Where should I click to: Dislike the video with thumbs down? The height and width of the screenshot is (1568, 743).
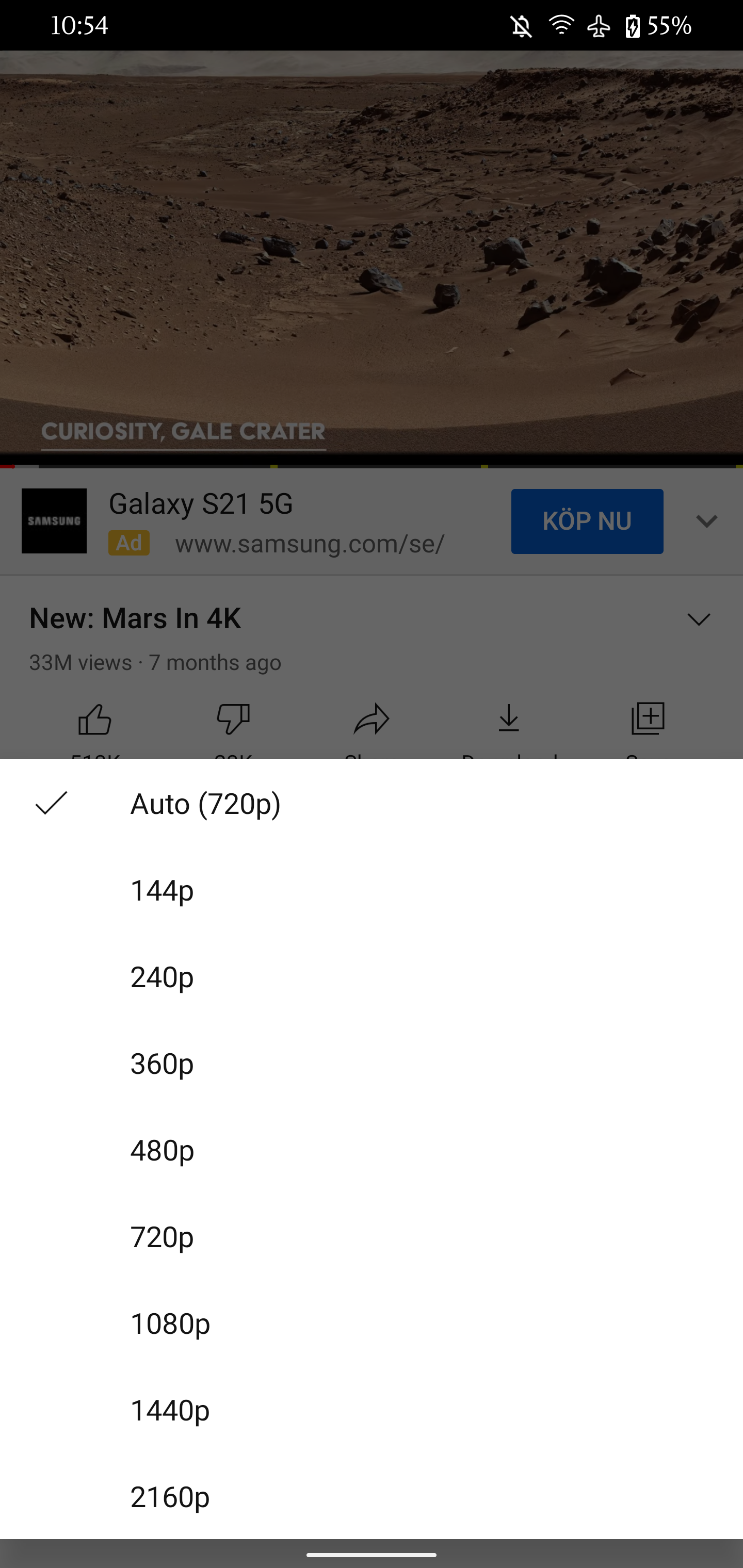(x=233, y=719)
